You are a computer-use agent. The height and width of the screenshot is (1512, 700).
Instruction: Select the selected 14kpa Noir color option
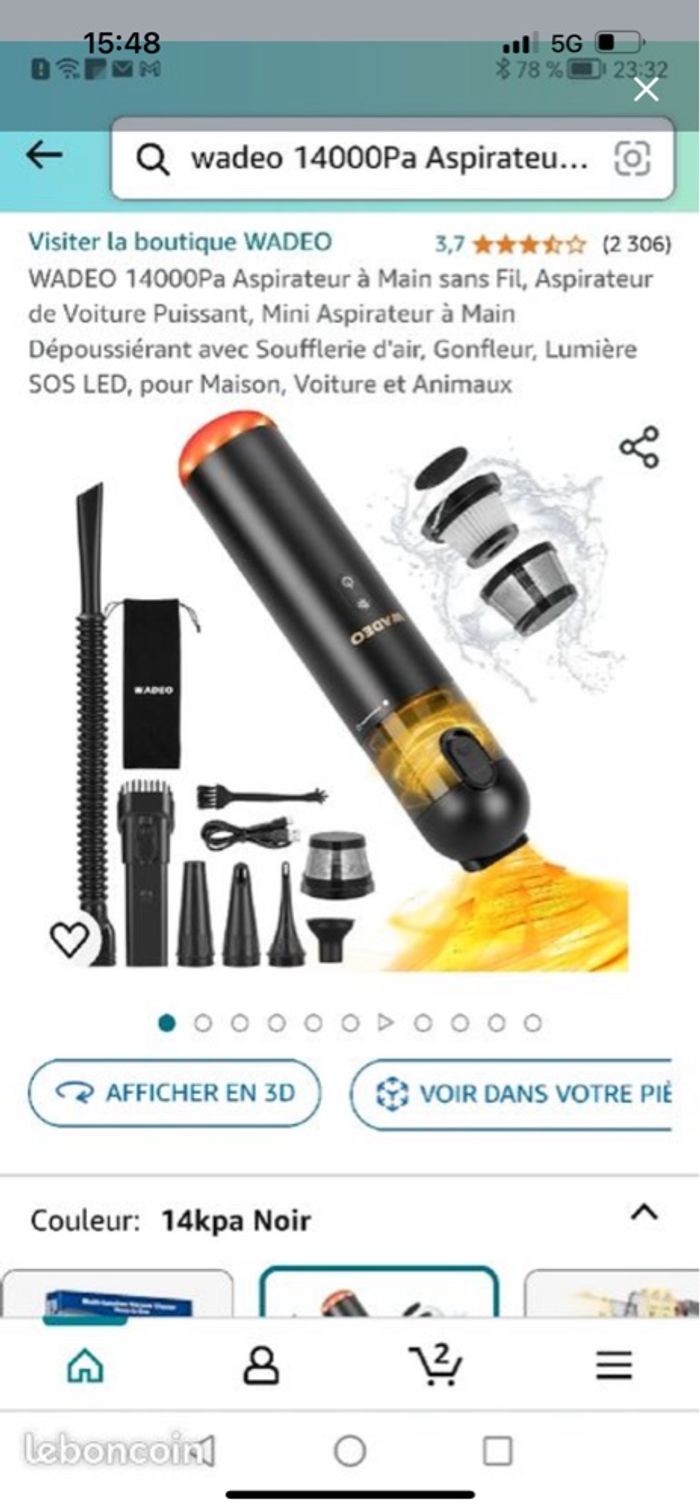pos(378,1293)
